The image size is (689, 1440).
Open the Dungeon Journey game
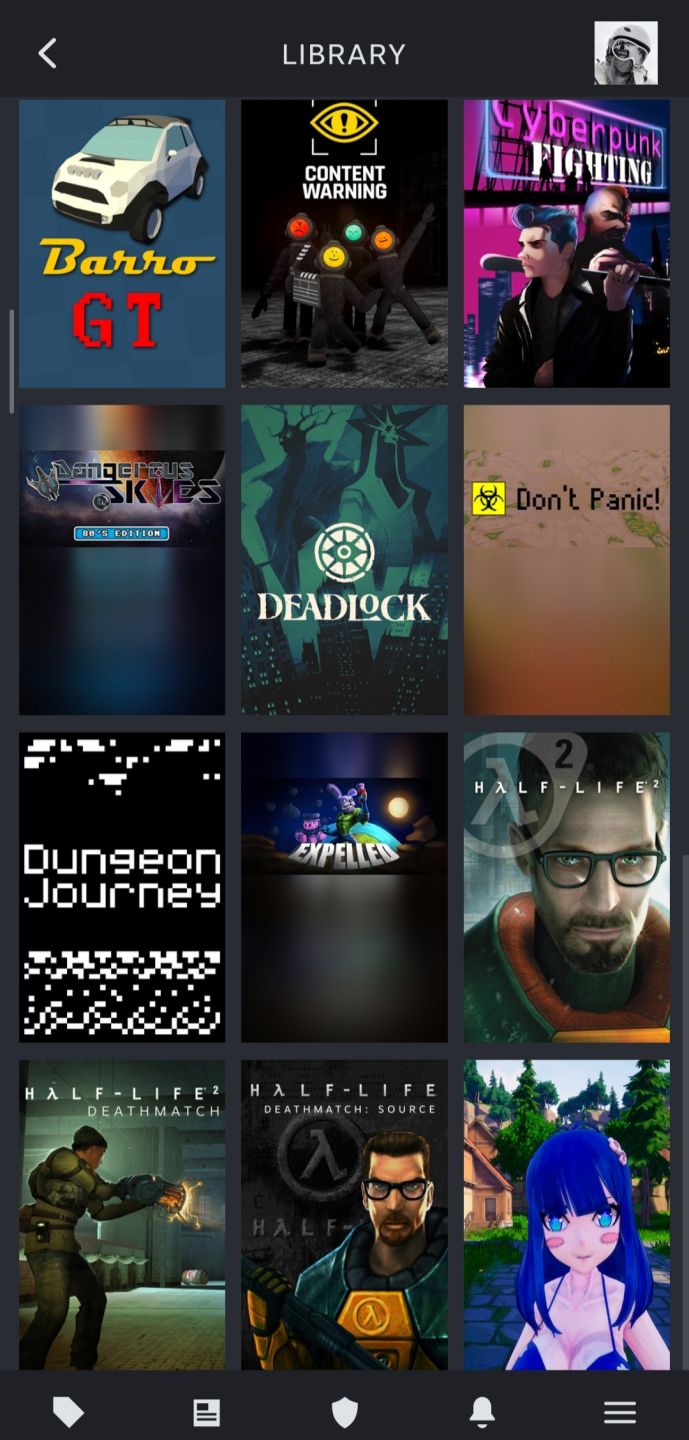tap(122, 887)
